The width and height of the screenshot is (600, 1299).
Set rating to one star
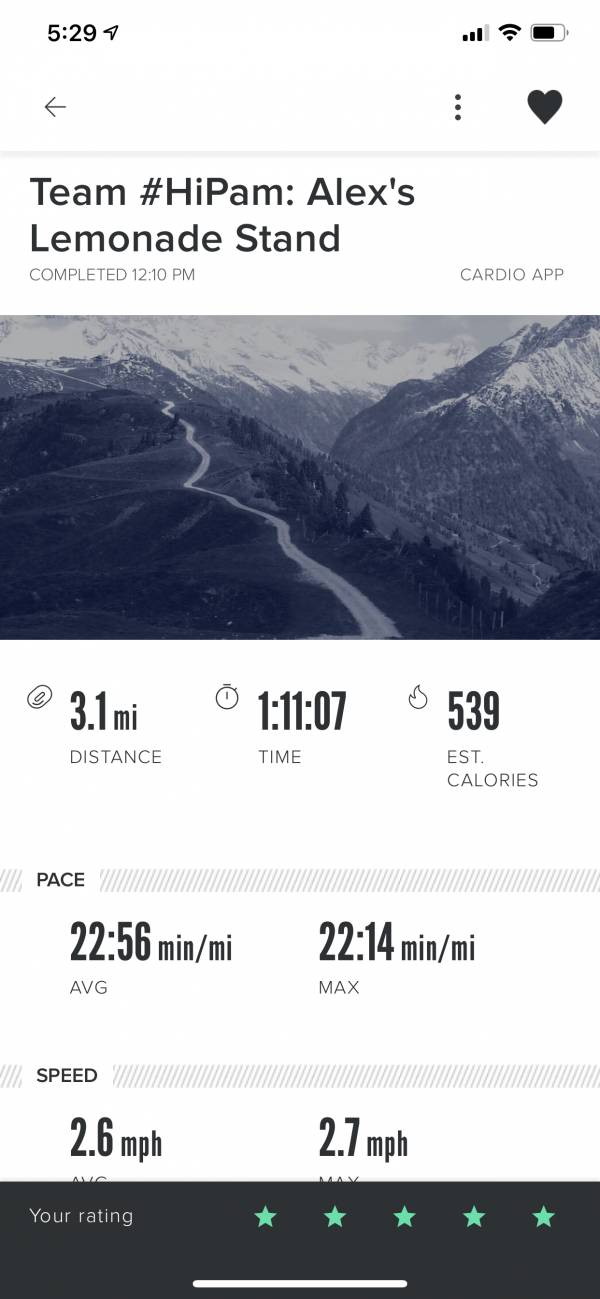click(265, 1217)
